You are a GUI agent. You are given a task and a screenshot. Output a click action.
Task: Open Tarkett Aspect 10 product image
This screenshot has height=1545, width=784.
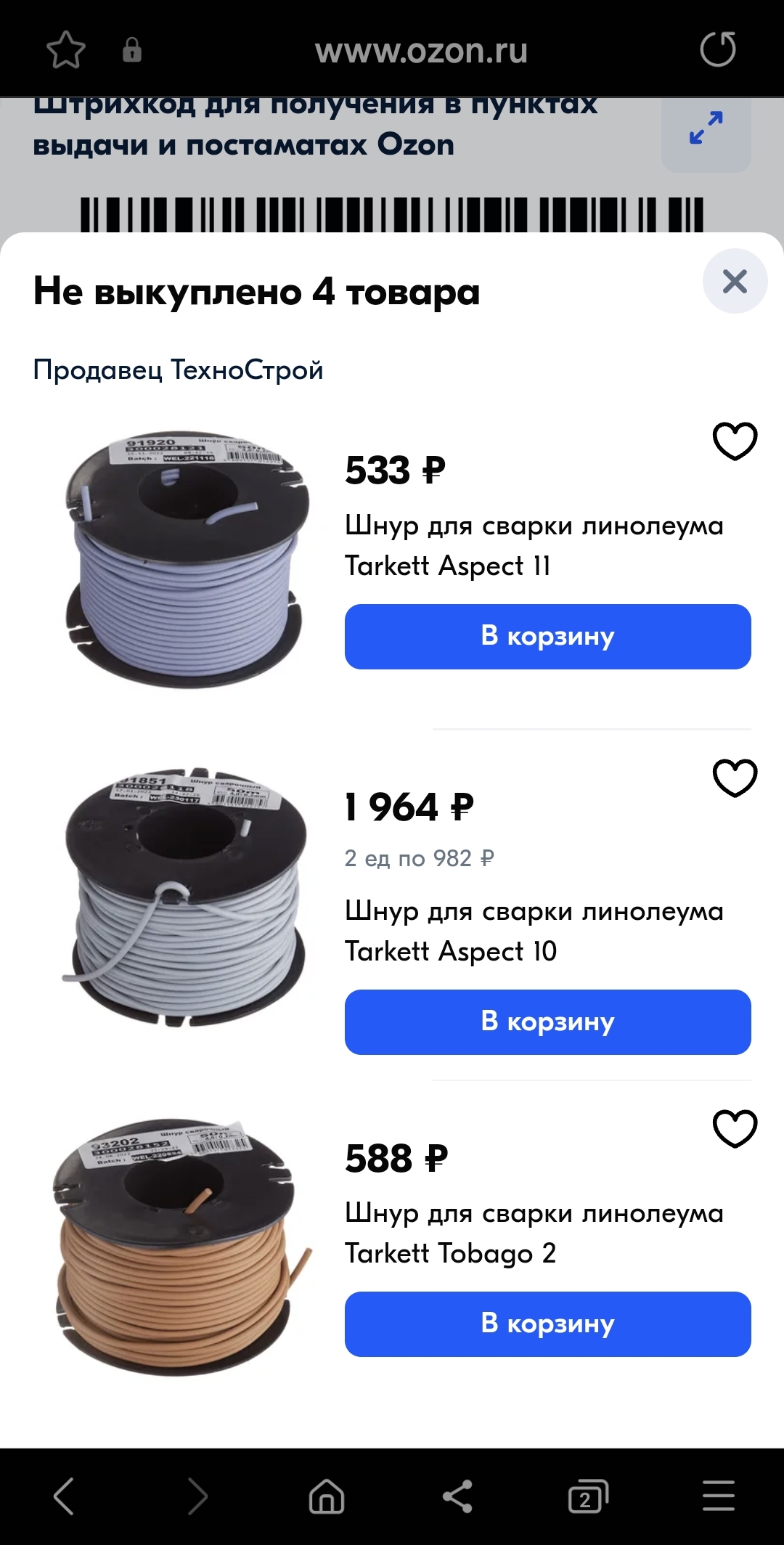point(185,897)
